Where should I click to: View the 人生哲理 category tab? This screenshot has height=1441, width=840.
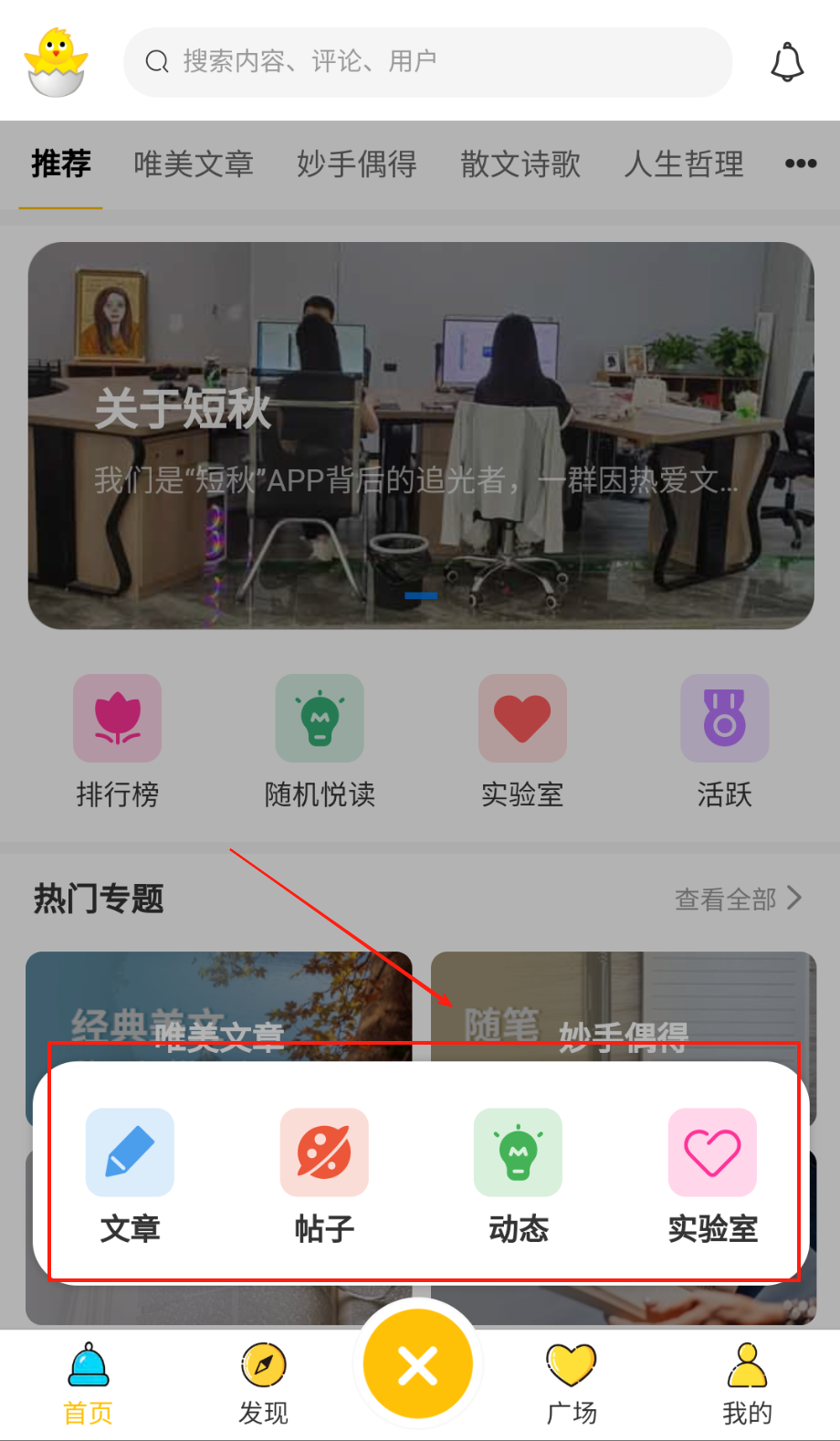coord(684,164)
